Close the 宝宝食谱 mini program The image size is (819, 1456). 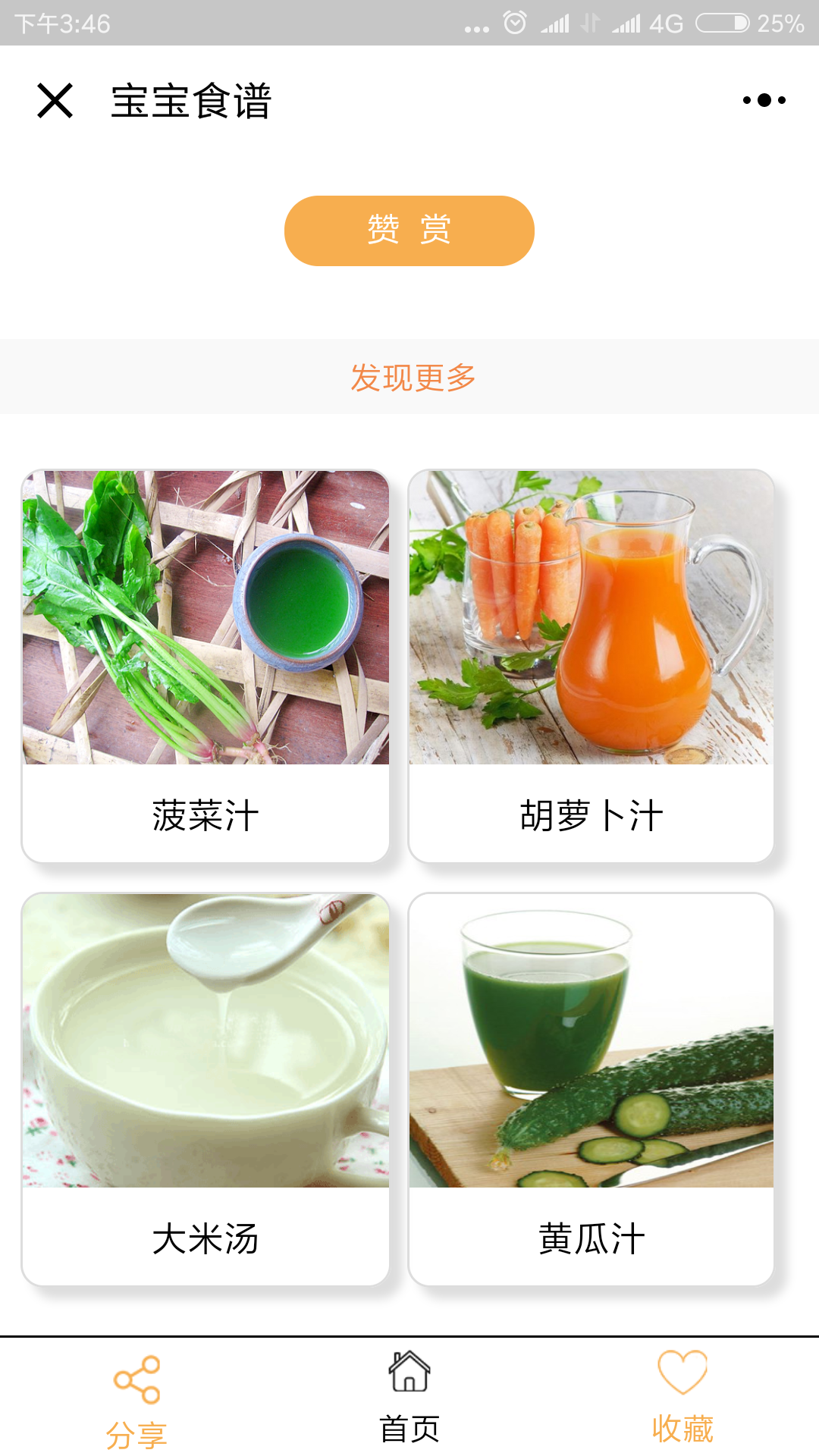55,101
